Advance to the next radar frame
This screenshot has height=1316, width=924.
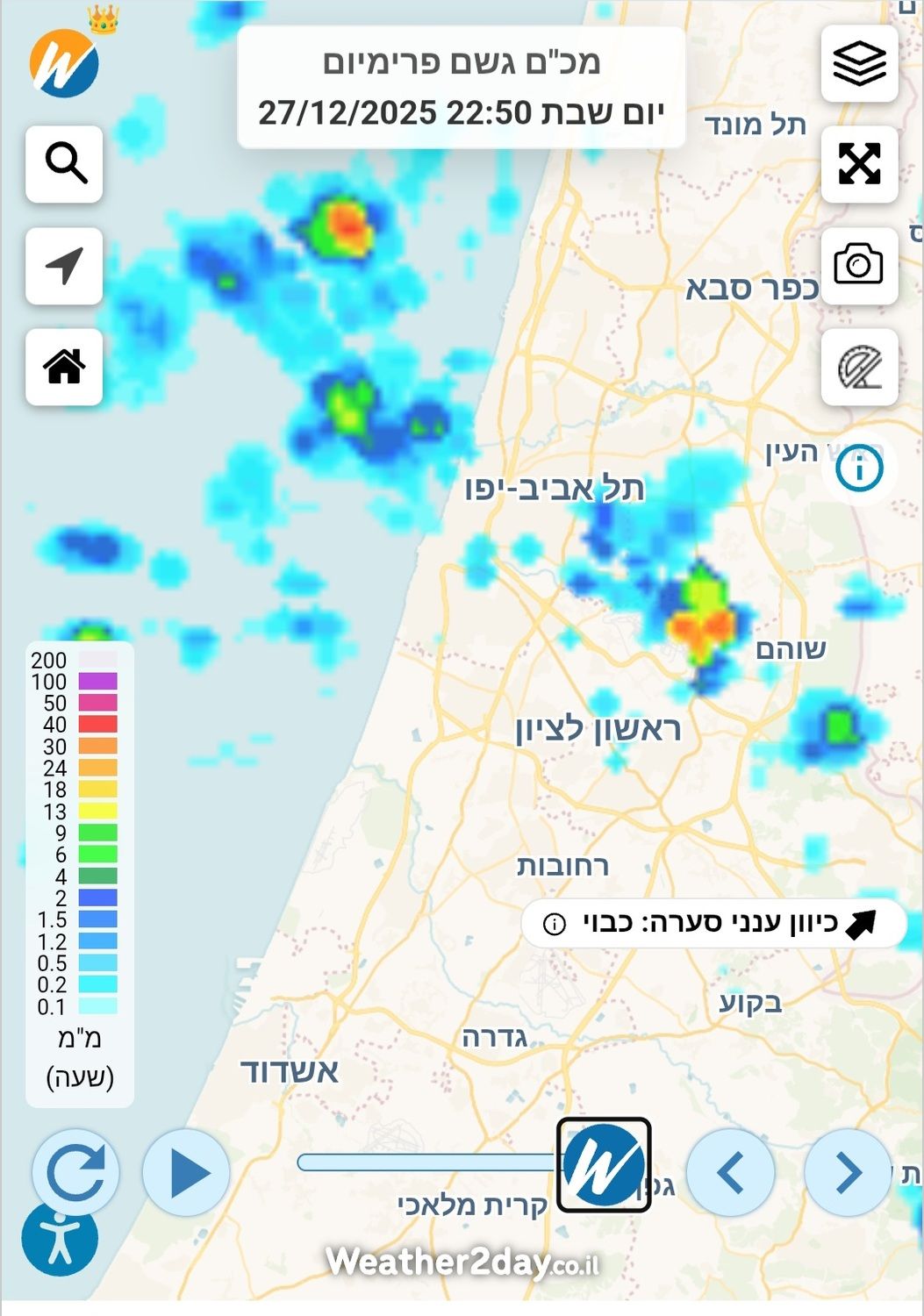point(848,1172)
